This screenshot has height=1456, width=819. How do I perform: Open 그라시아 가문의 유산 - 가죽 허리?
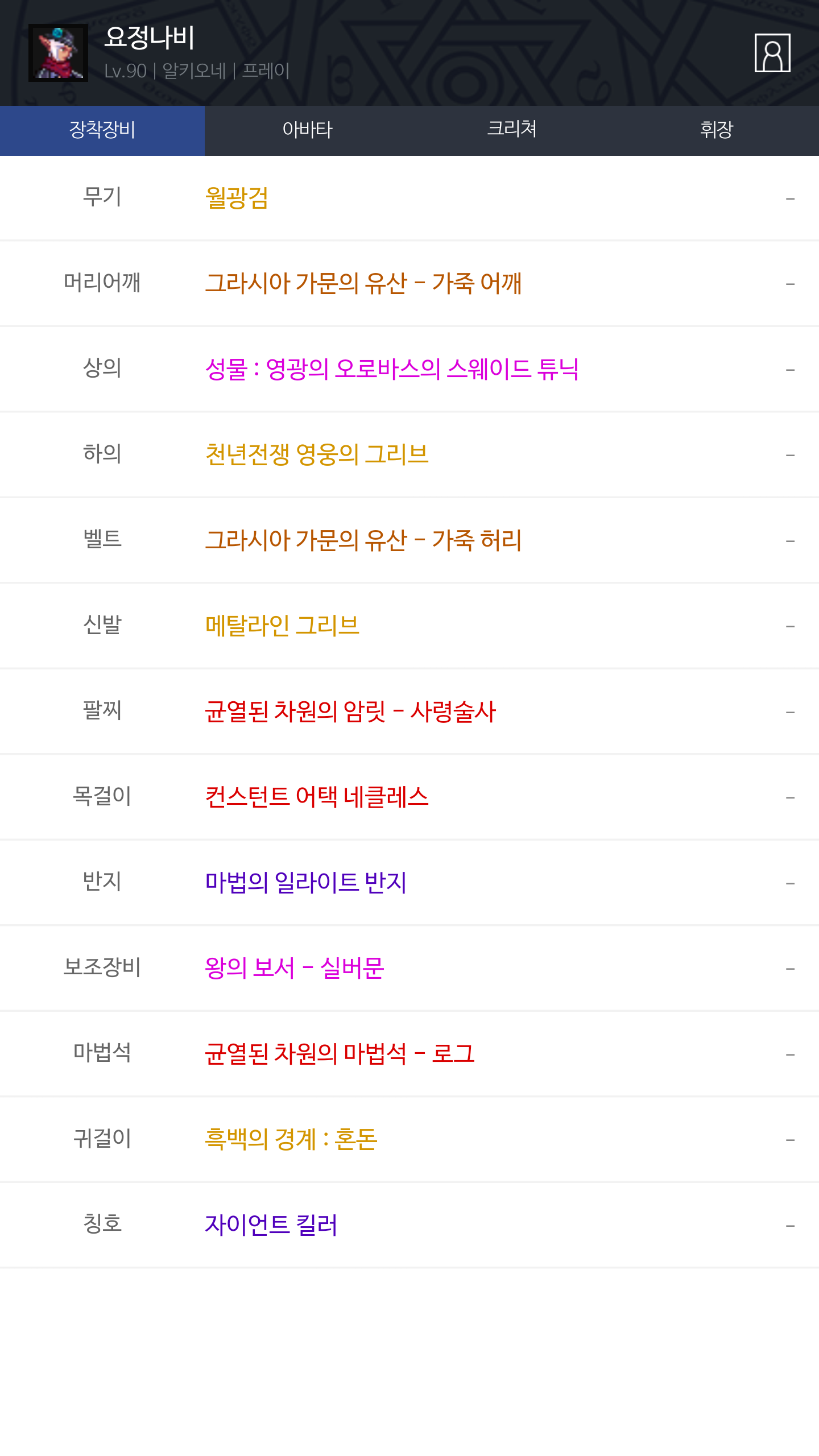pyautogui.click(x=363, y=540)
